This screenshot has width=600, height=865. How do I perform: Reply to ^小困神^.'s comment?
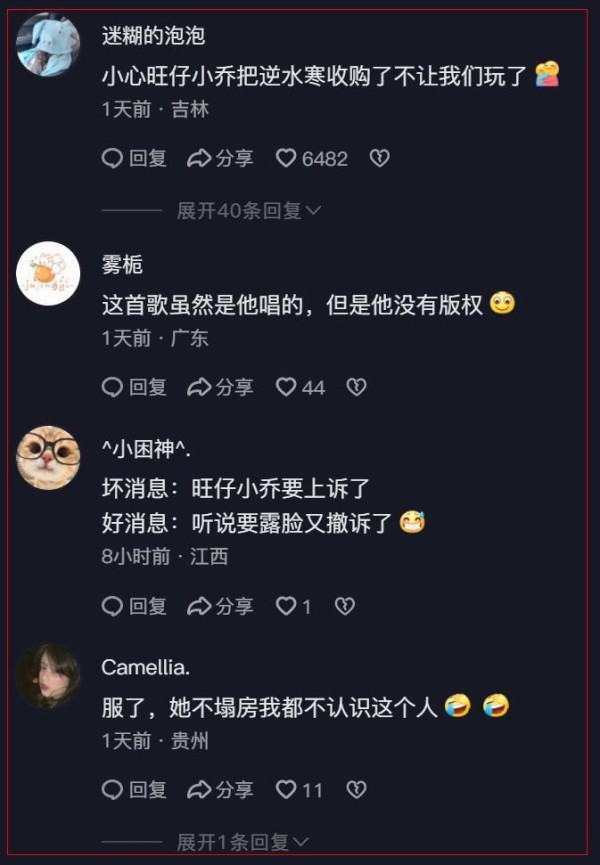(134, 606)
